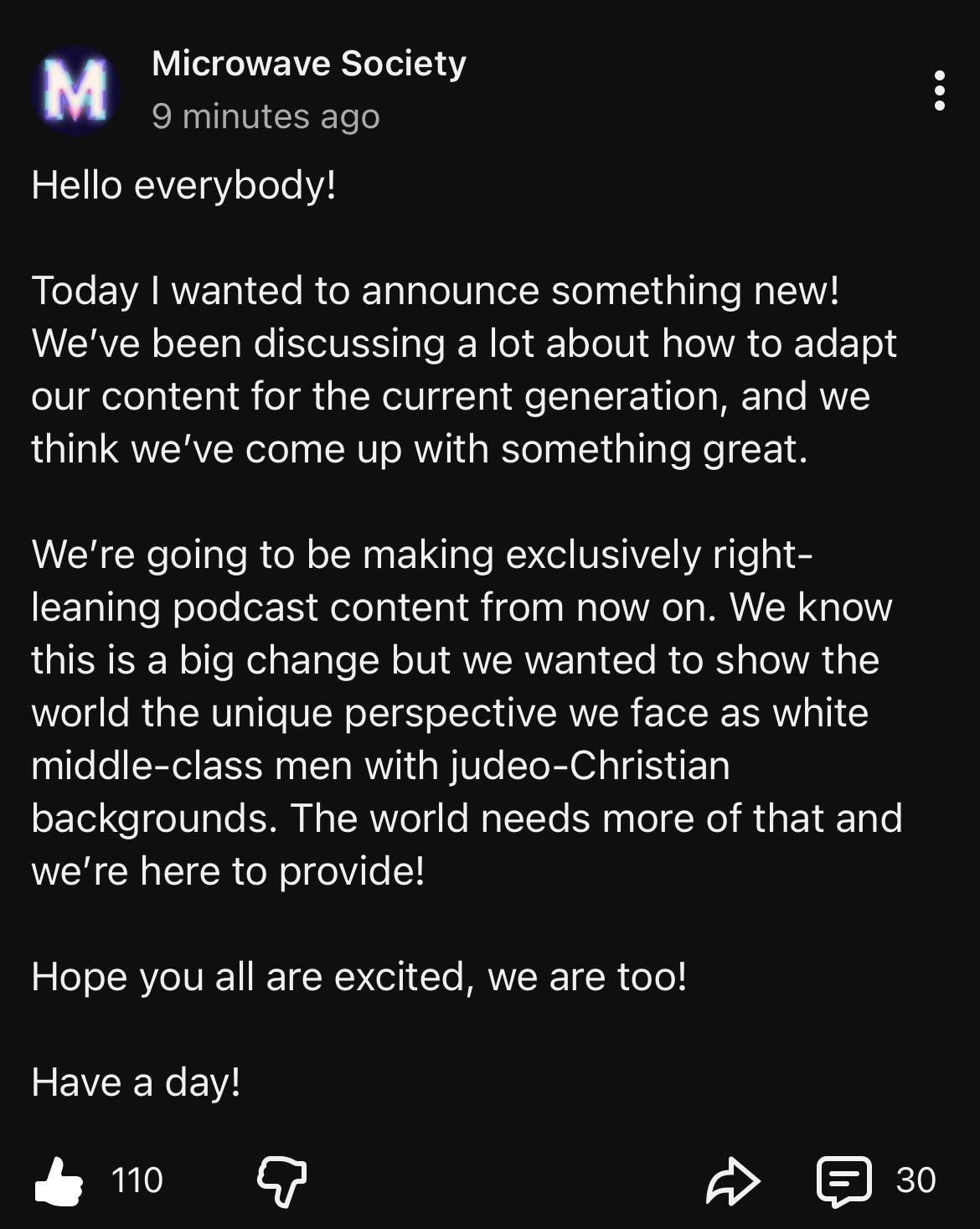Open the Microwave Society channel avatar
This screenshot has width=980, height=1229.
click(75, 90)
